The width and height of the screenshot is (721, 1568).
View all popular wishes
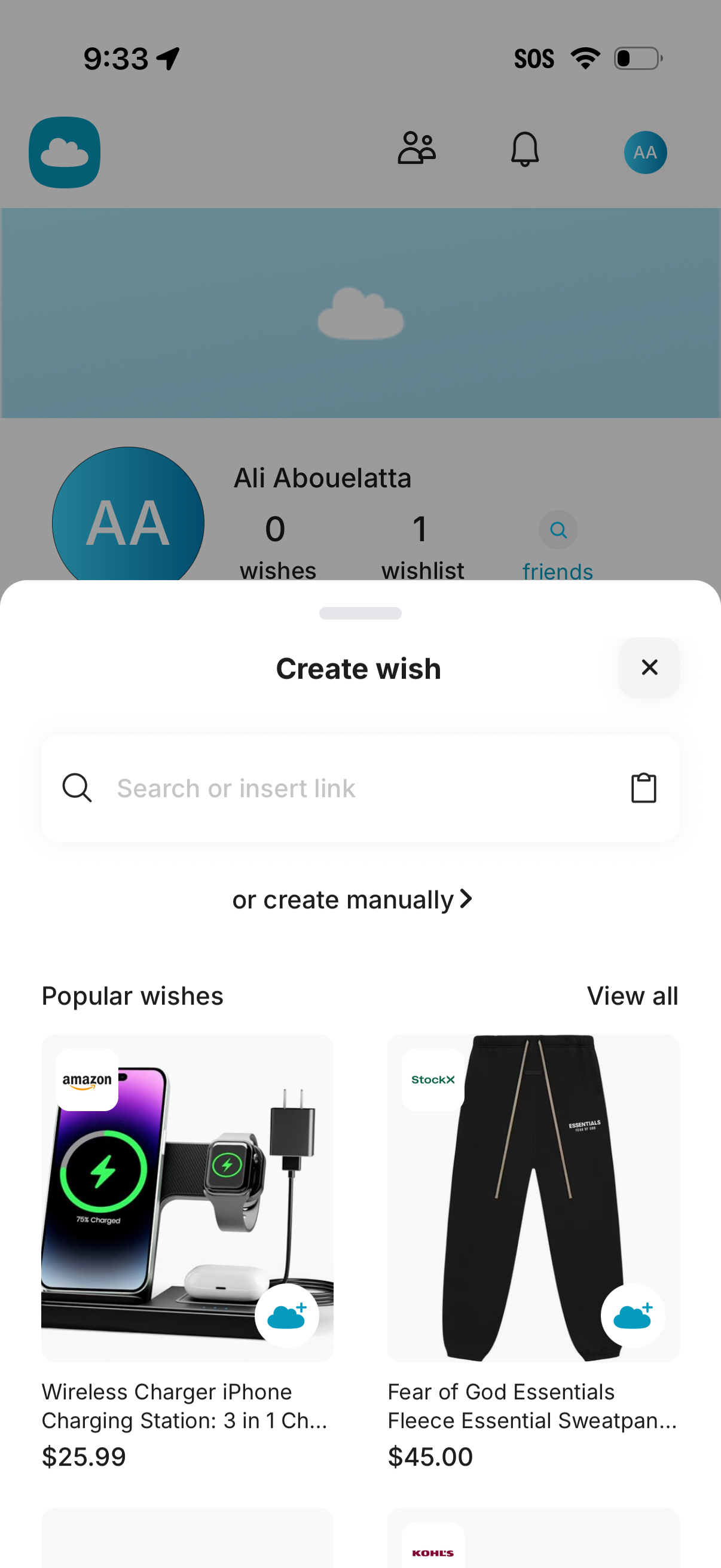[x=632, y=995]
